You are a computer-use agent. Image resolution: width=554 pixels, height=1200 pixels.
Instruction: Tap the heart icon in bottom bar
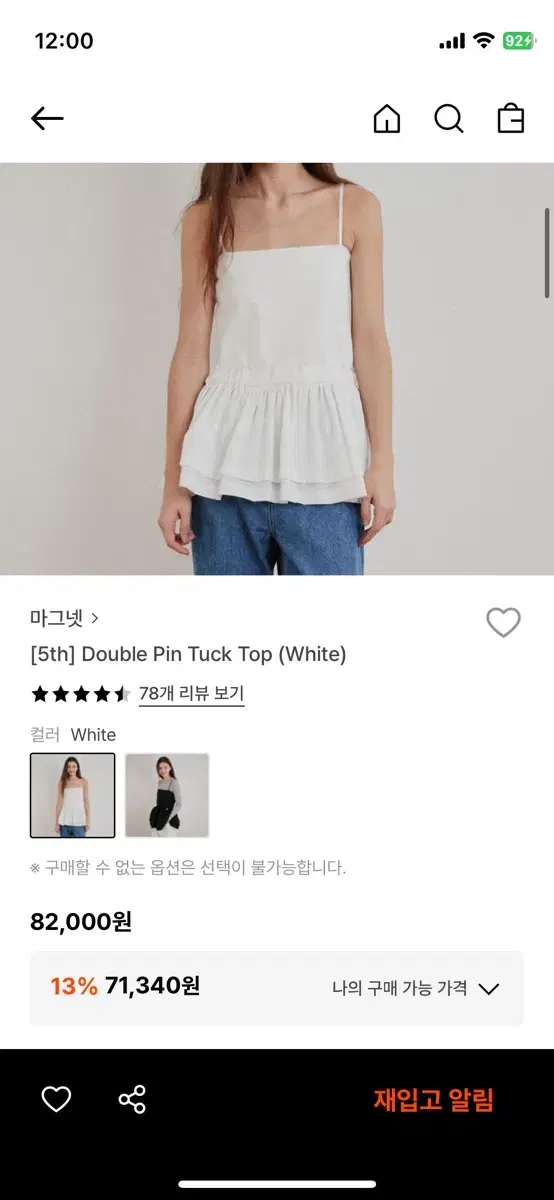point(56,1100)
